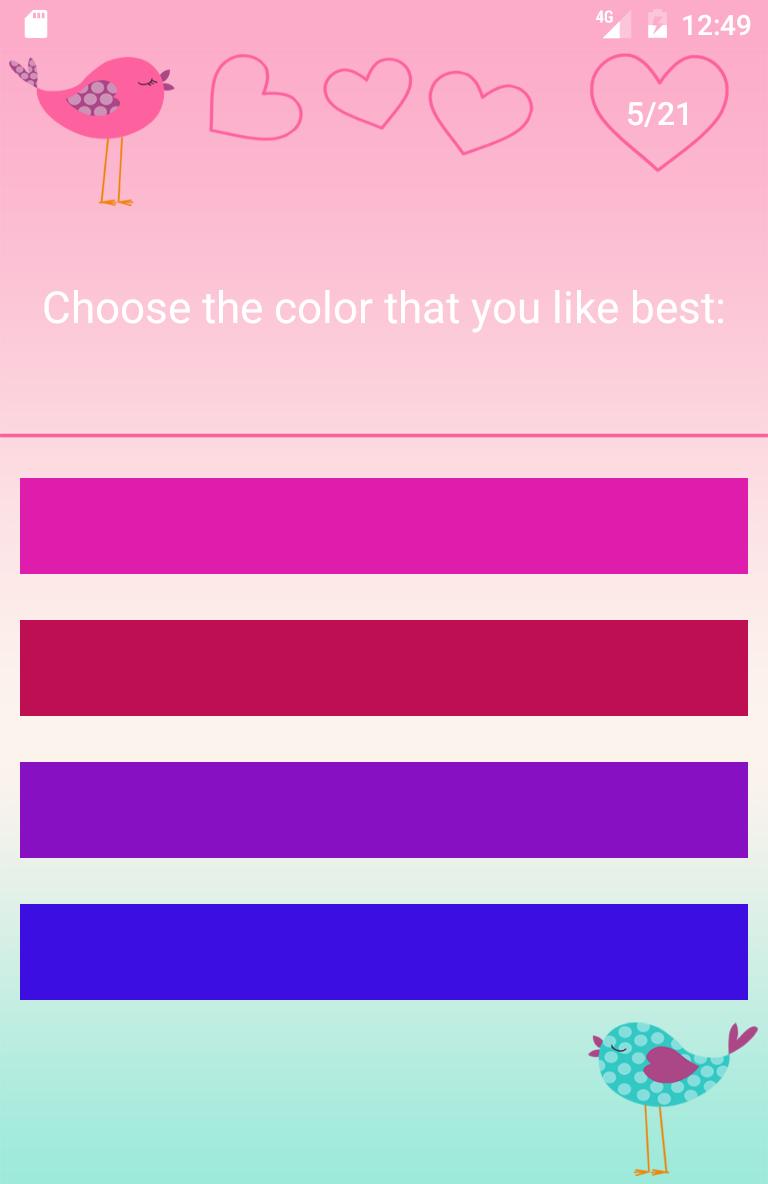768x1184 pixels.
Task: Tap the battery charging icon
Action: 658,24
